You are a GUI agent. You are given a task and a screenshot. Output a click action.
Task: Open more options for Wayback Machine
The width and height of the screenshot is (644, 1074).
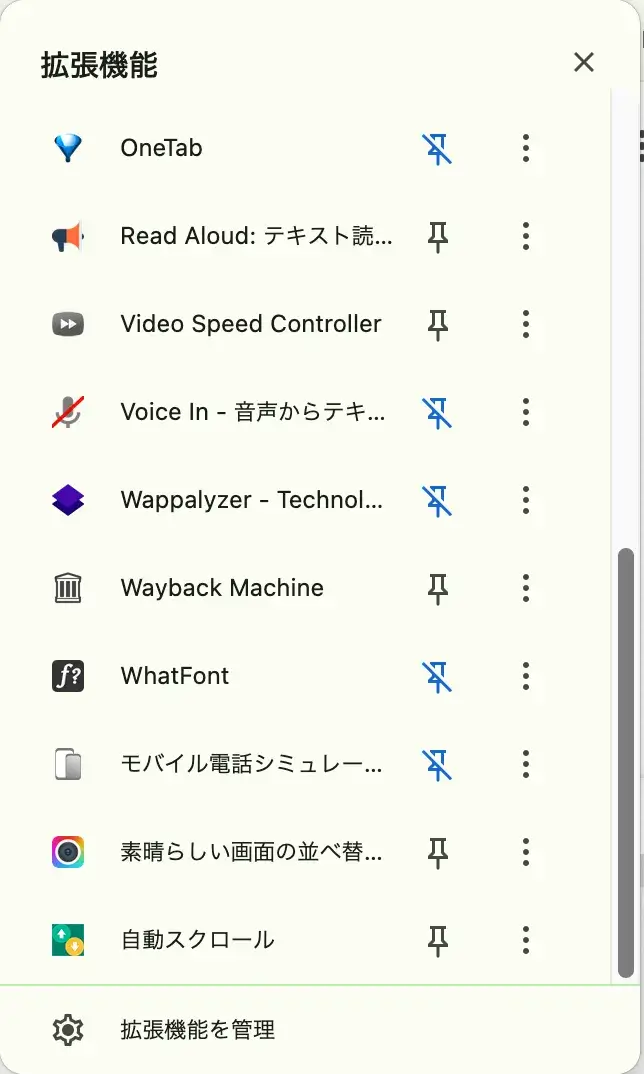click(x=526, y=589)
